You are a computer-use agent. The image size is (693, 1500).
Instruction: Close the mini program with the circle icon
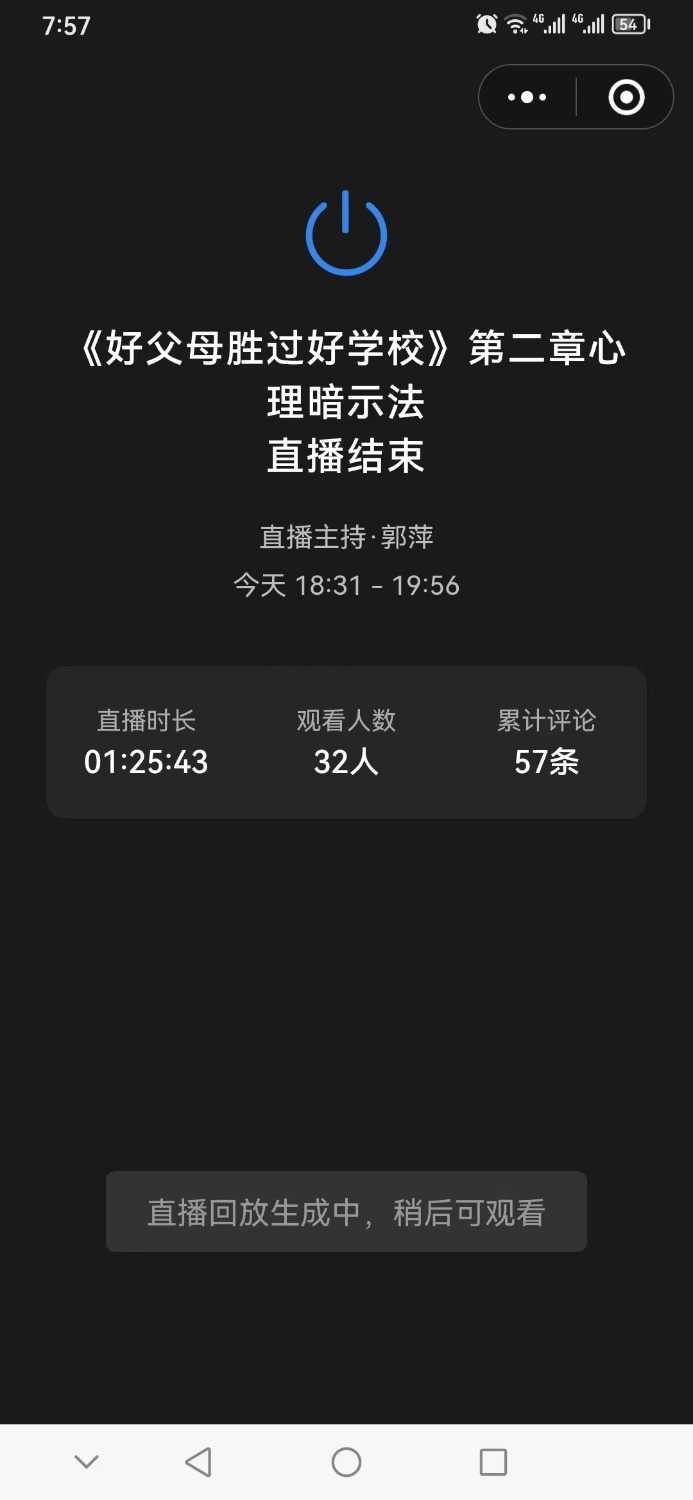[627, 97]
